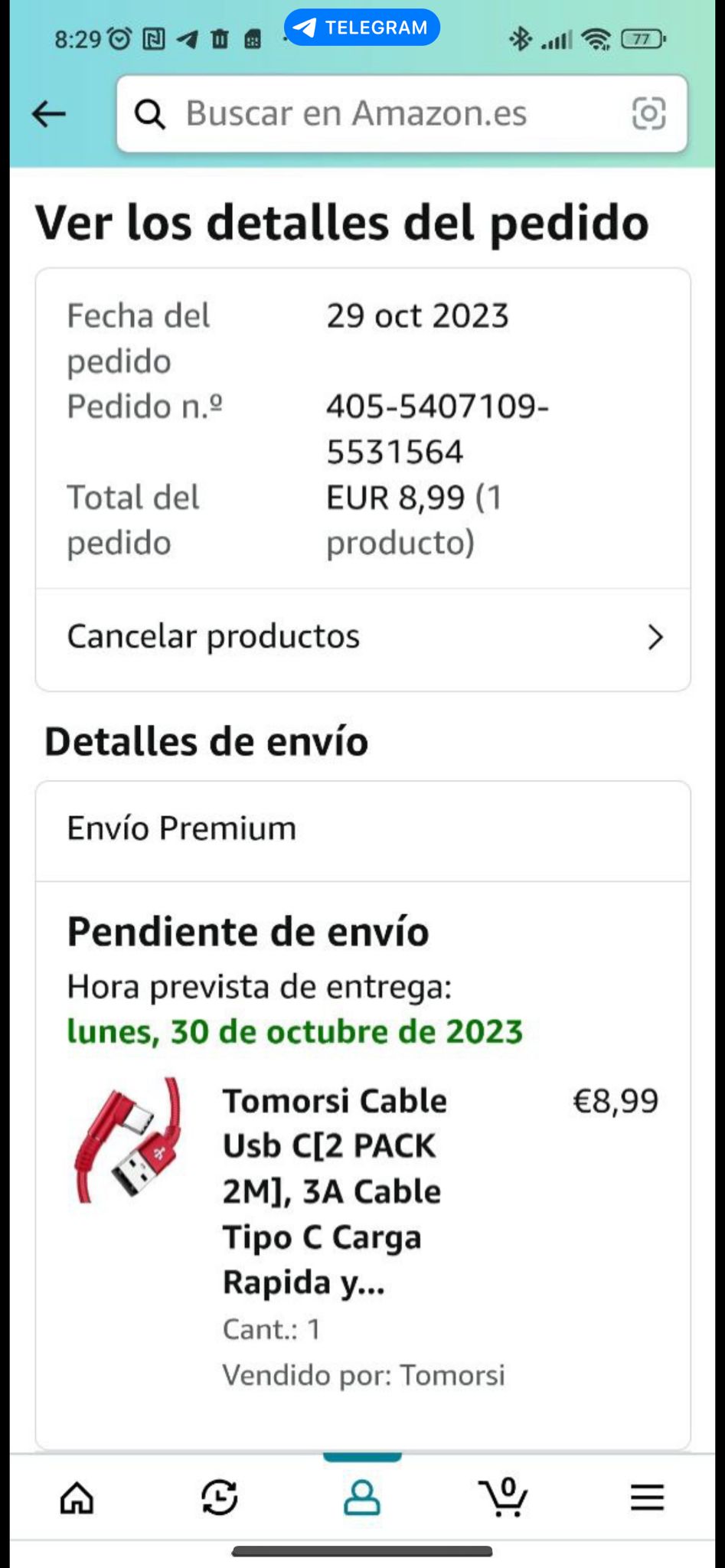This screenshot has width=725, height=1568.
Task: Go back with the arrow icon
Action: (49, 114)
